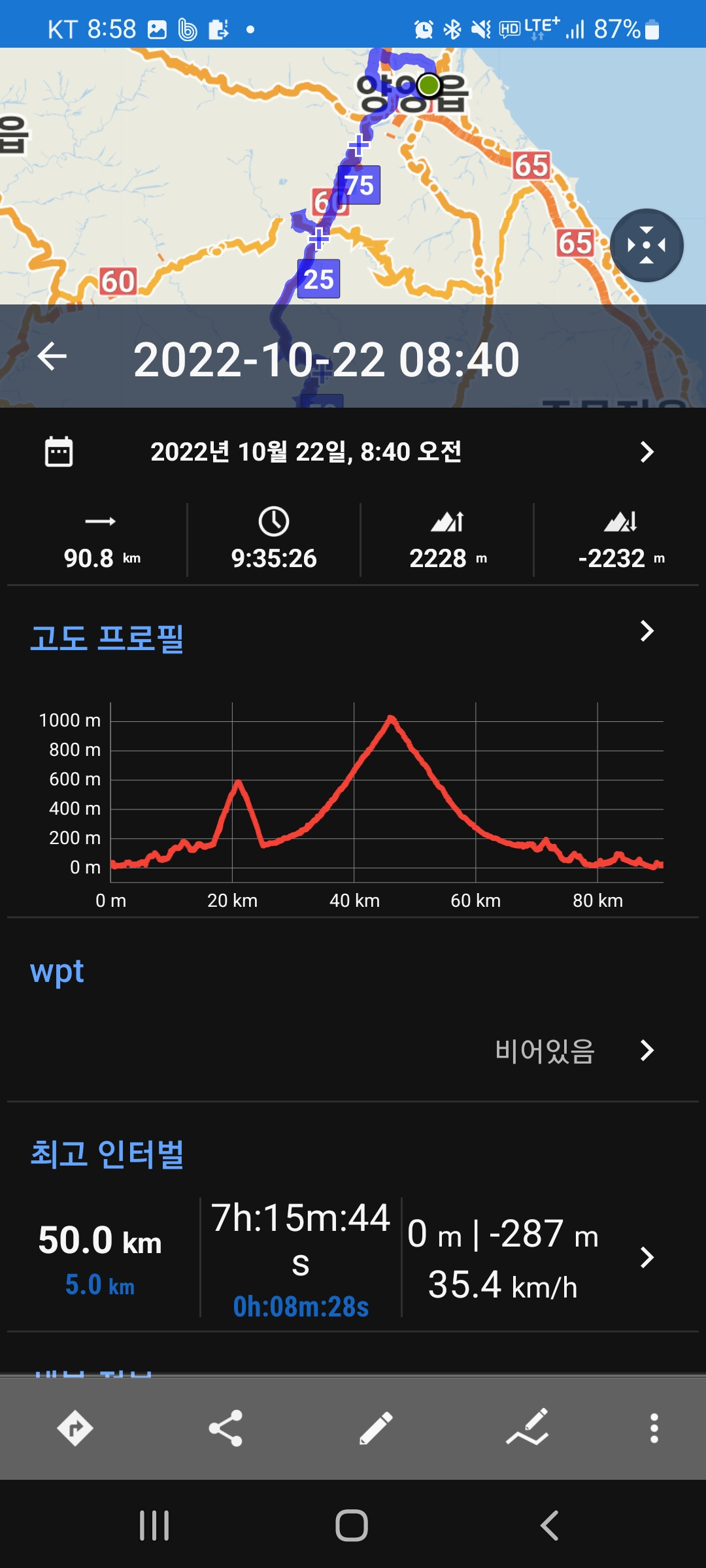
Task: Go back using the header arrow
Action: tap(52, 357)
